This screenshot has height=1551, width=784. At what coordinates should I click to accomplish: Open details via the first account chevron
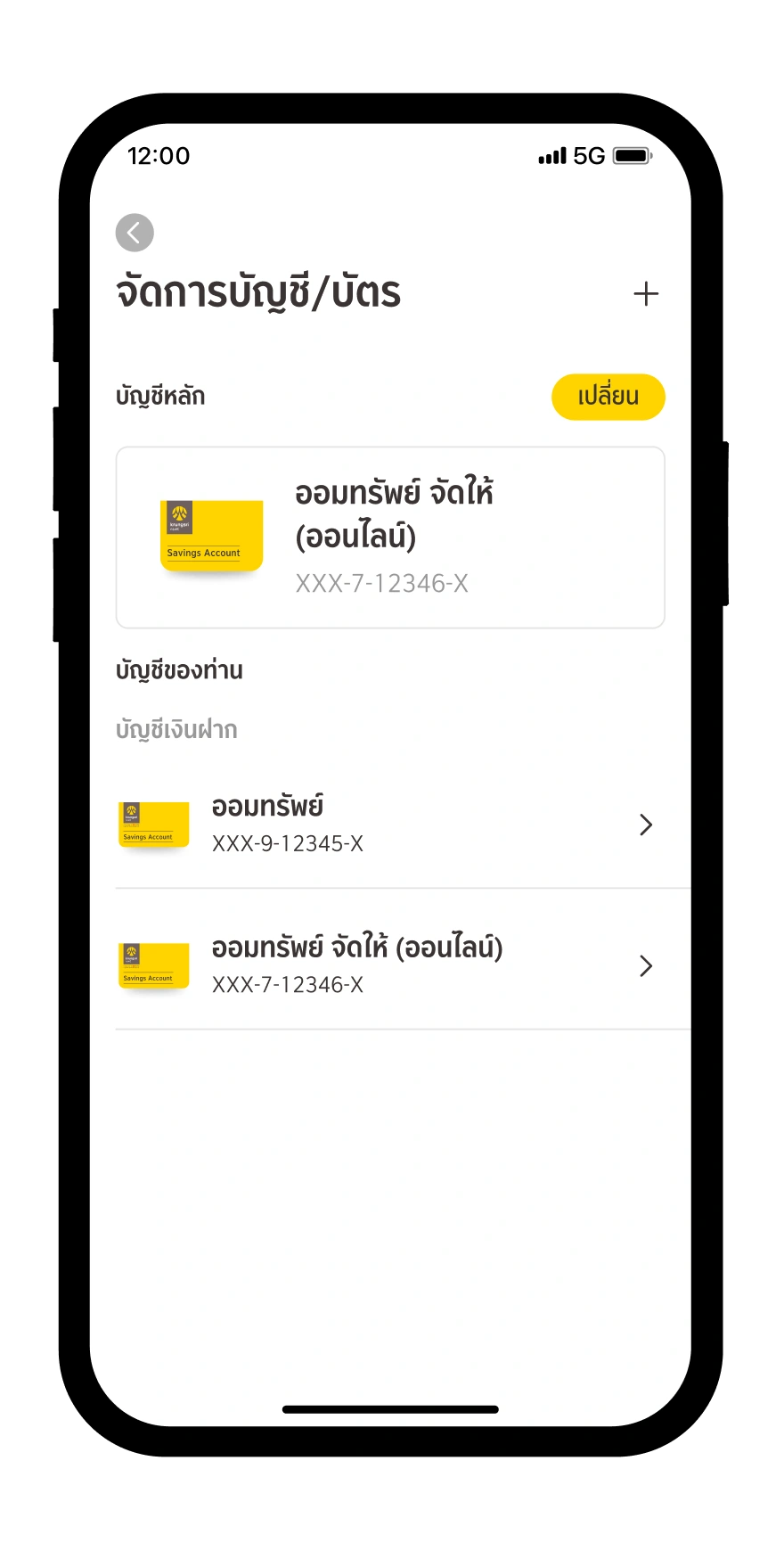tap(646, 825)
